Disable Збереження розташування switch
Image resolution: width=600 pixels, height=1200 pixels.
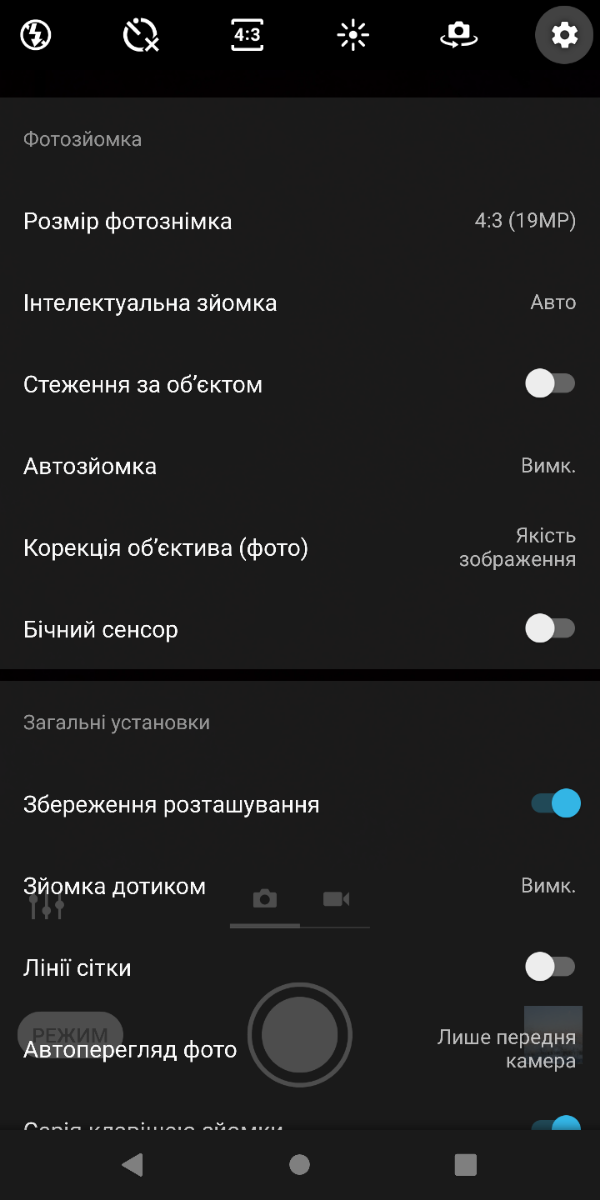click(x=556, y=804)
